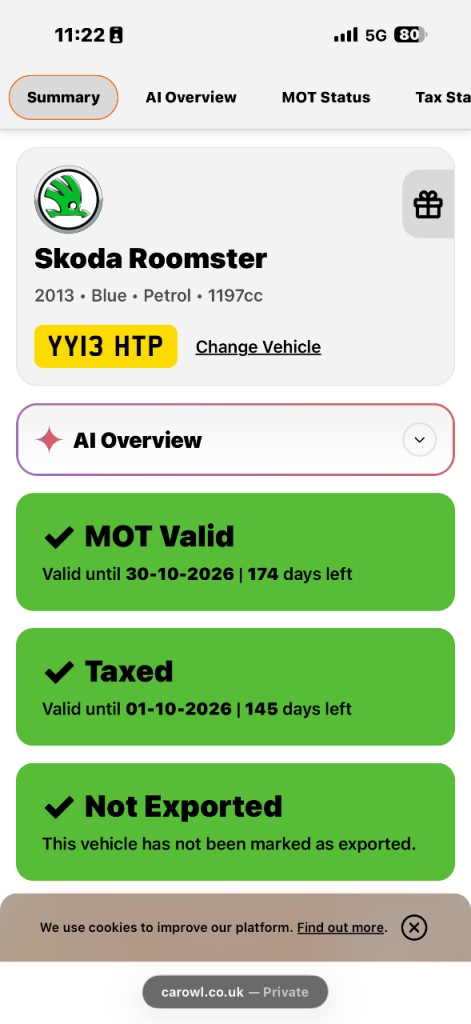Screen dimensions: 471x1024
Task: Open the Taxed status card
Action: (x=235, y=686)
